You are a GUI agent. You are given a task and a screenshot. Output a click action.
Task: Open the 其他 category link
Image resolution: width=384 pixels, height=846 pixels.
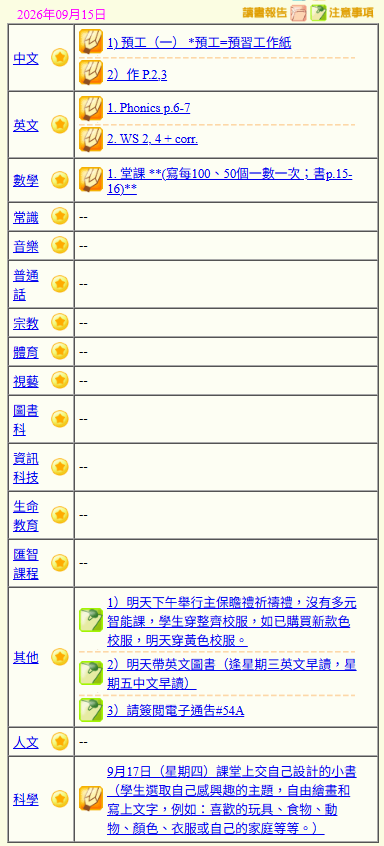coord(26,657)
